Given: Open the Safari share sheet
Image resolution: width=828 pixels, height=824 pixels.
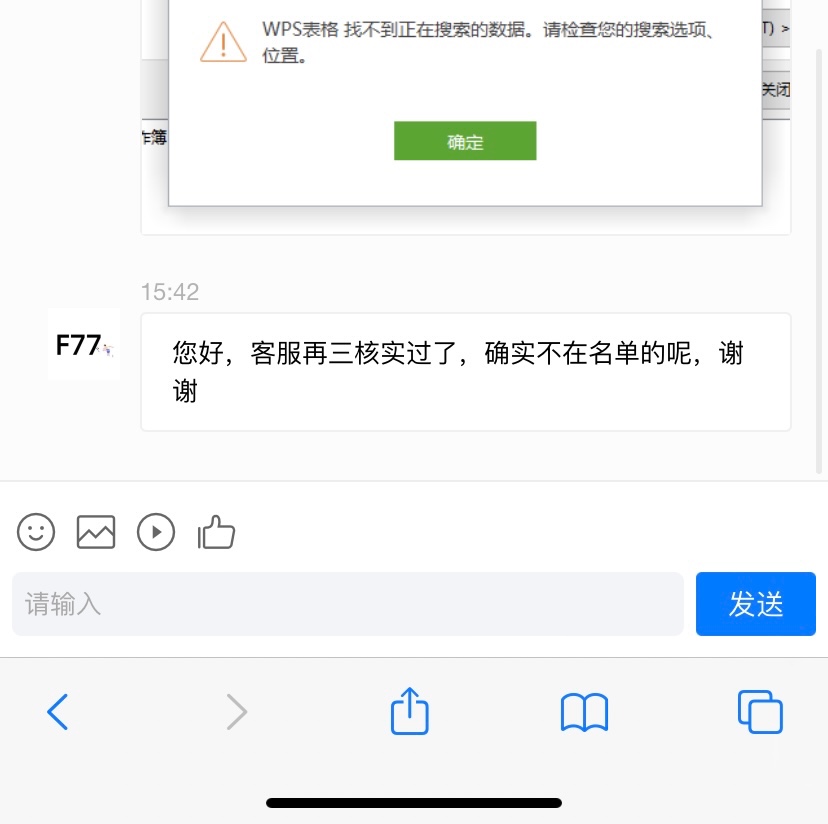Looking at the screenshot, I should 409,711.
